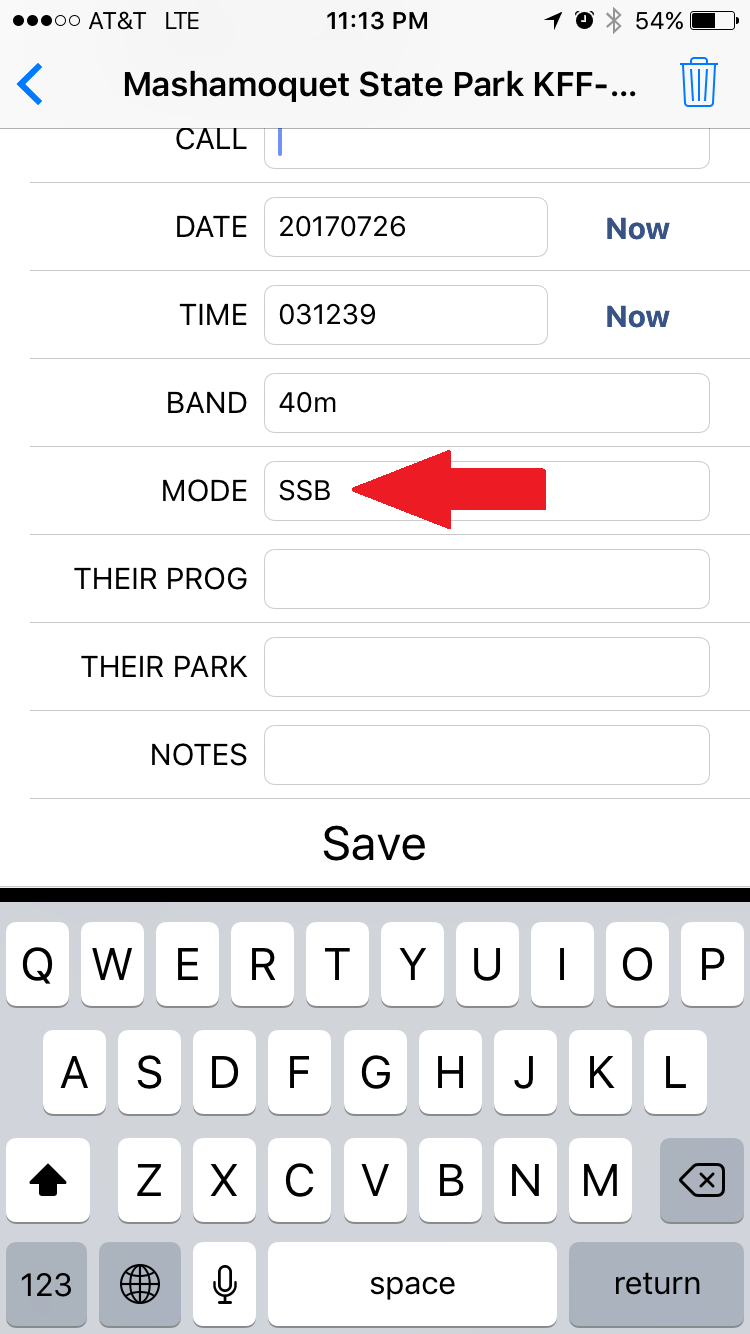The image size is (750, 1334).
Task: Edit the TIME field showing 031239
Action: 406,315
